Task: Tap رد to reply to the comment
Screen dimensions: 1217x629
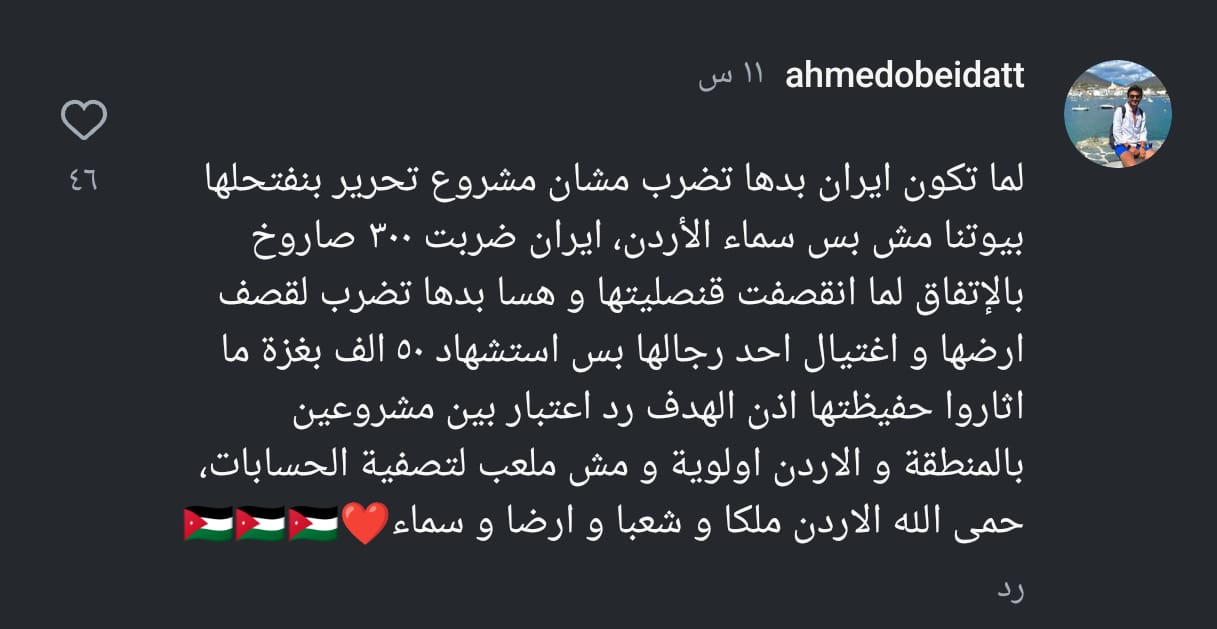Action: tap(1008, 591)
